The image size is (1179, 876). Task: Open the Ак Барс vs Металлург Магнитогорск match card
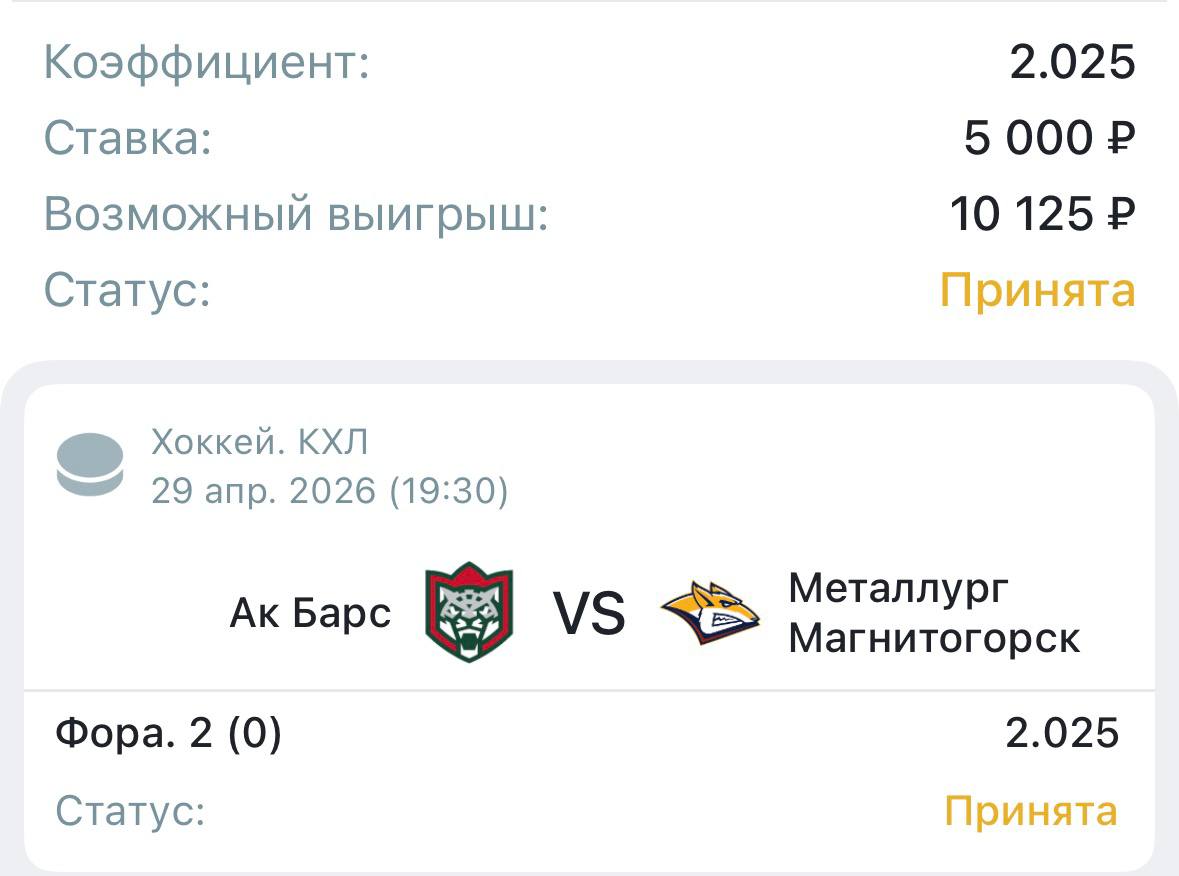[589, 612]
